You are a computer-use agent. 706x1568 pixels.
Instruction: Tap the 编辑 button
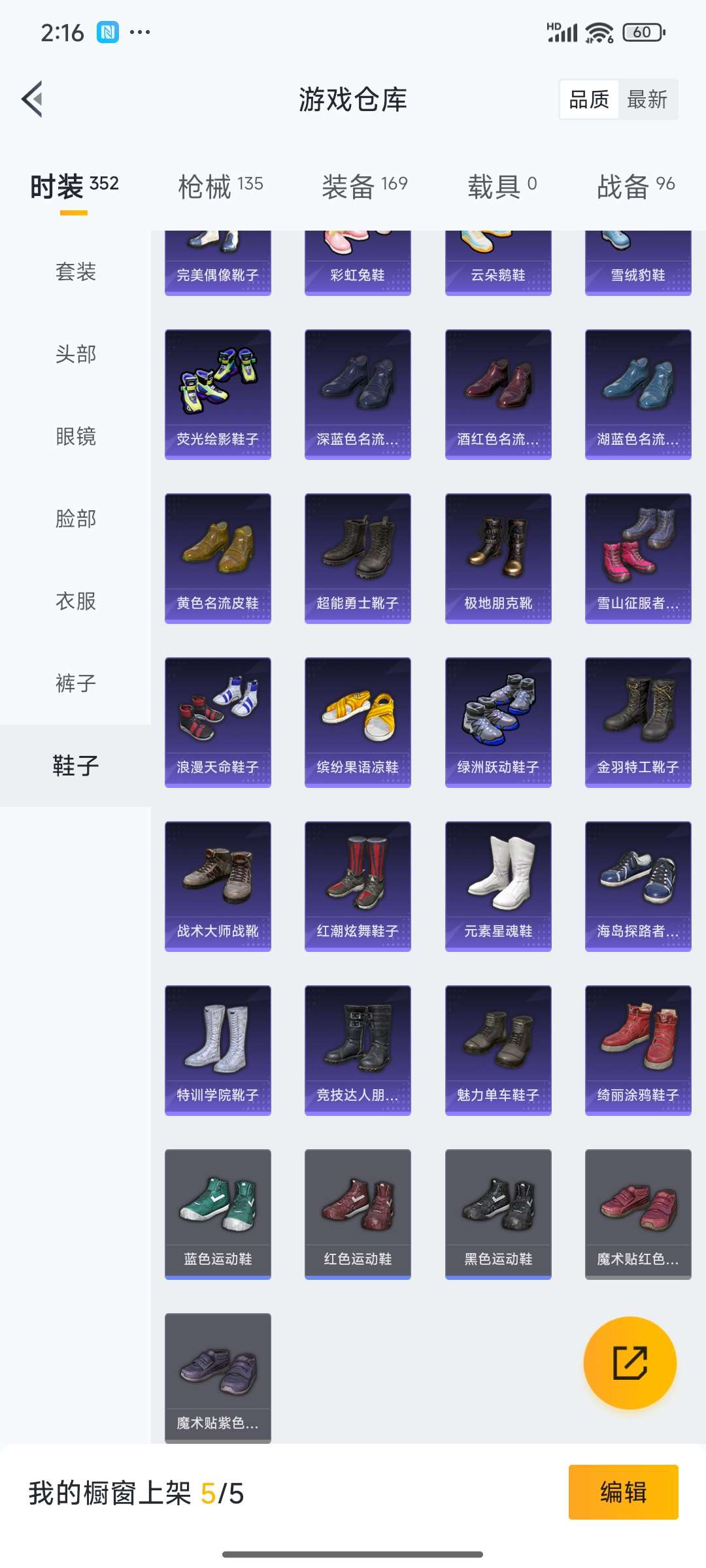point(623,1492)
